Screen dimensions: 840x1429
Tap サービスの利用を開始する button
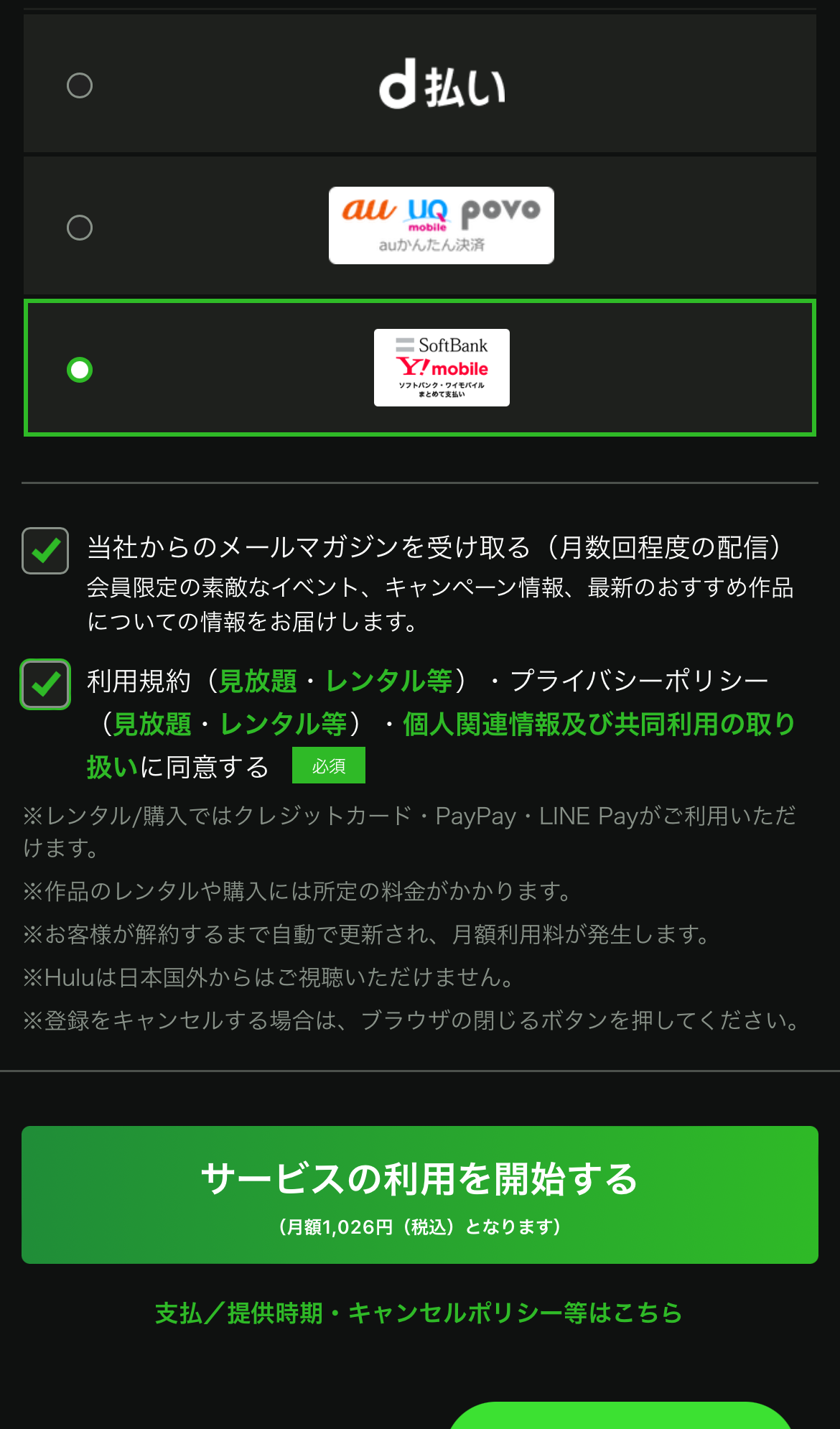click(420, 1194)
